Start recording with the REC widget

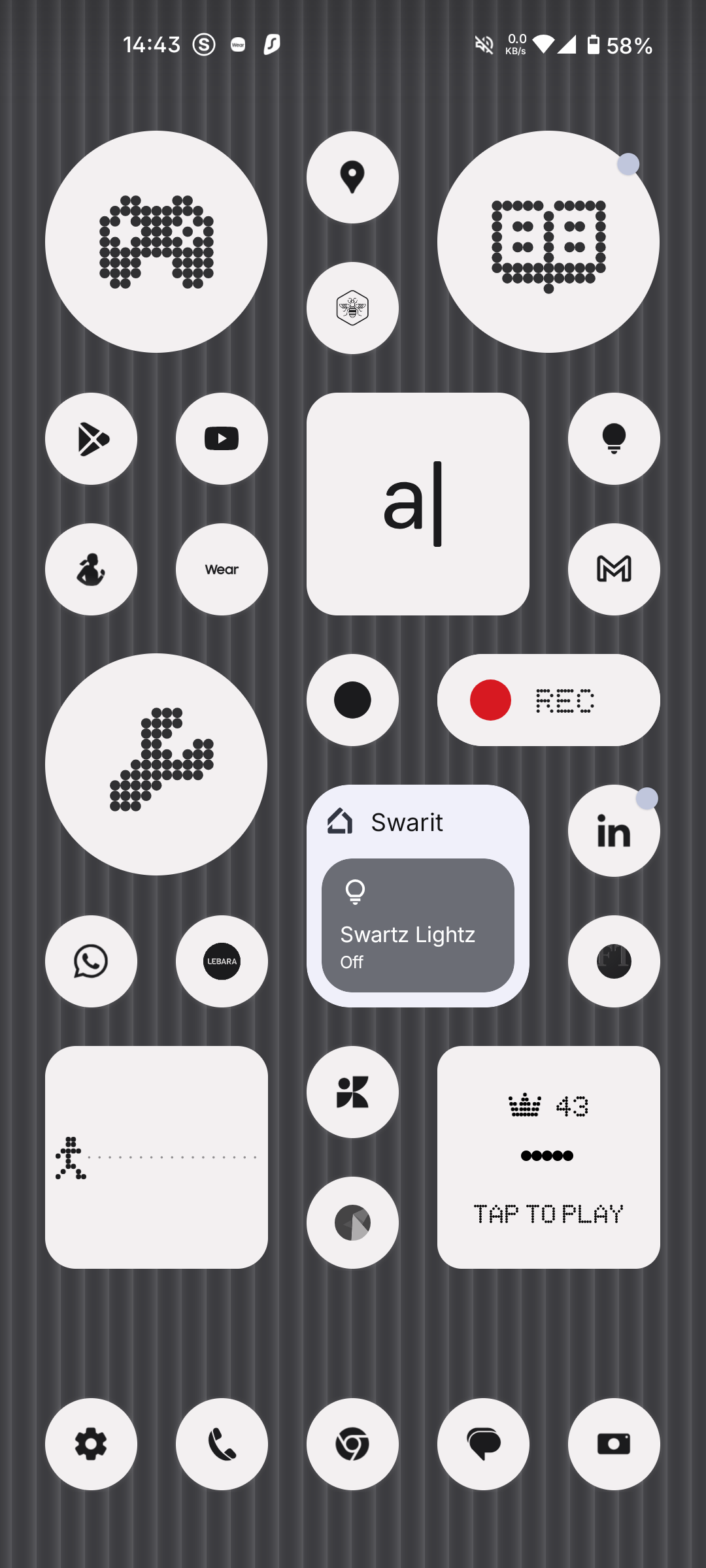pyautogui.click(x=548, y=700)
